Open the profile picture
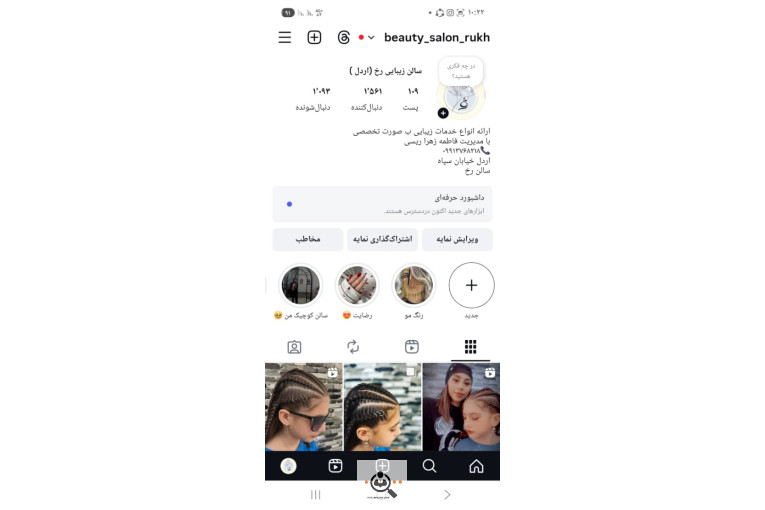 (463, 95)
